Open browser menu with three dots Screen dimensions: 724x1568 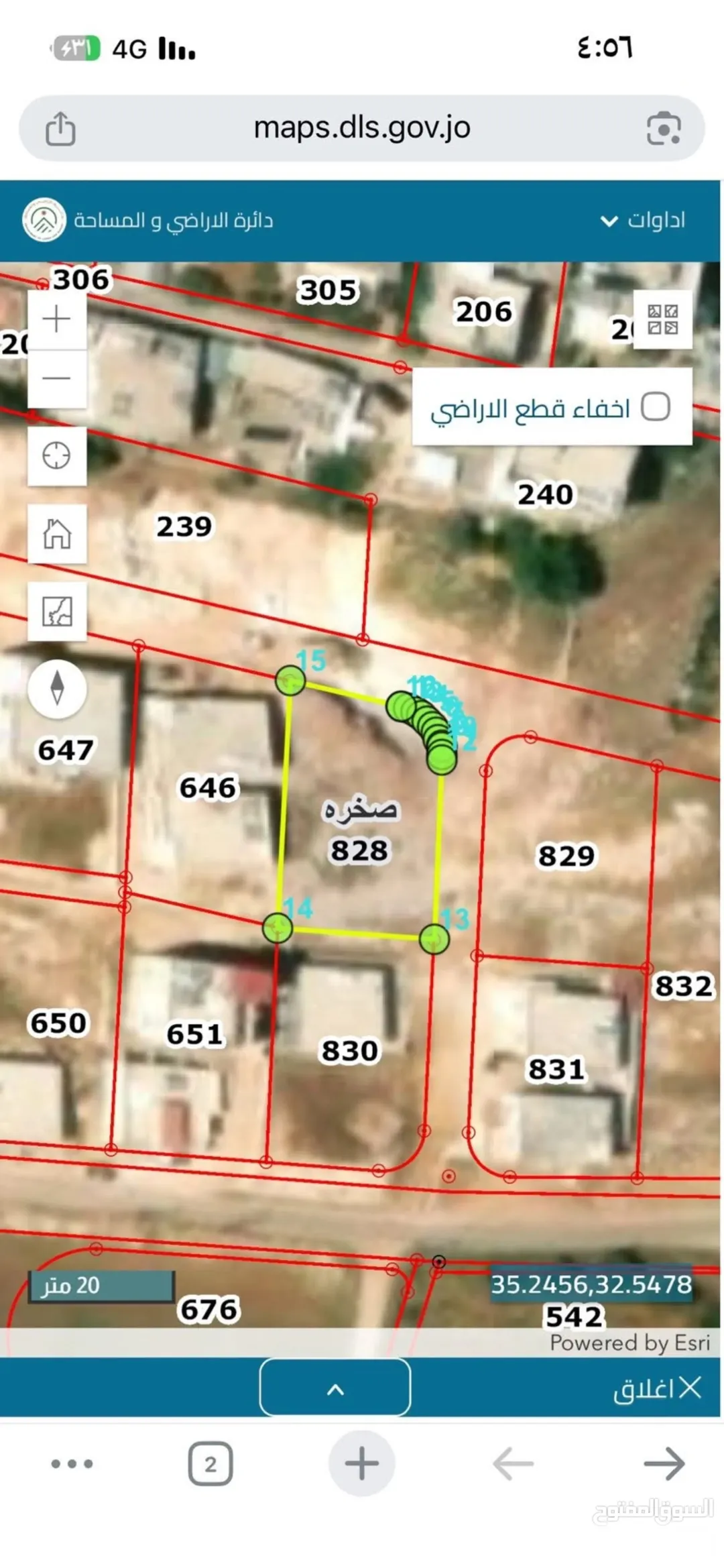[72, 1463]
